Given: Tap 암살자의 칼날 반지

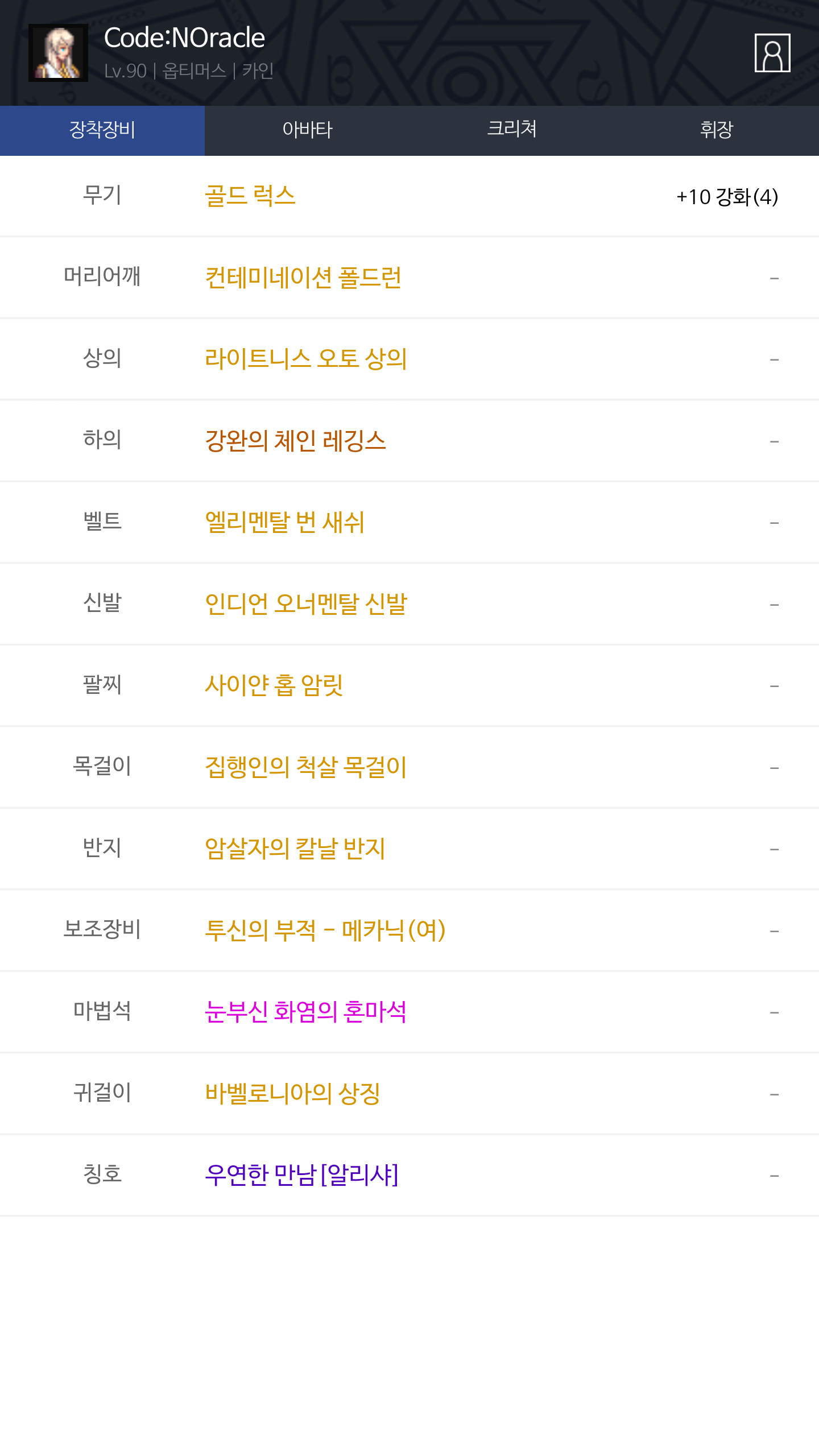Looking at the screenshot, I should click(295, 849).
